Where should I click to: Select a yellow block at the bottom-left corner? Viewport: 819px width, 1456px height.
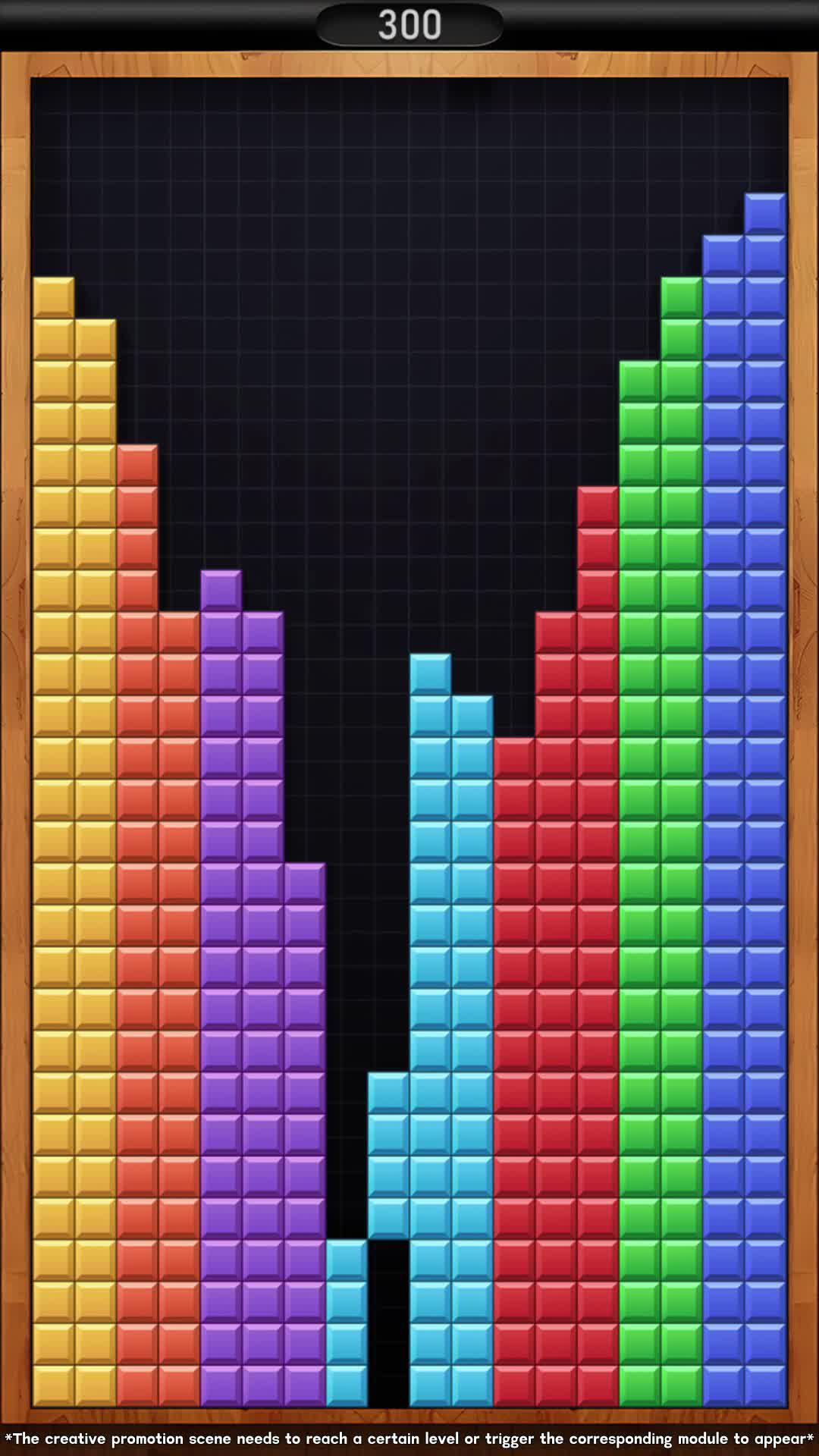pos(53,1365)
